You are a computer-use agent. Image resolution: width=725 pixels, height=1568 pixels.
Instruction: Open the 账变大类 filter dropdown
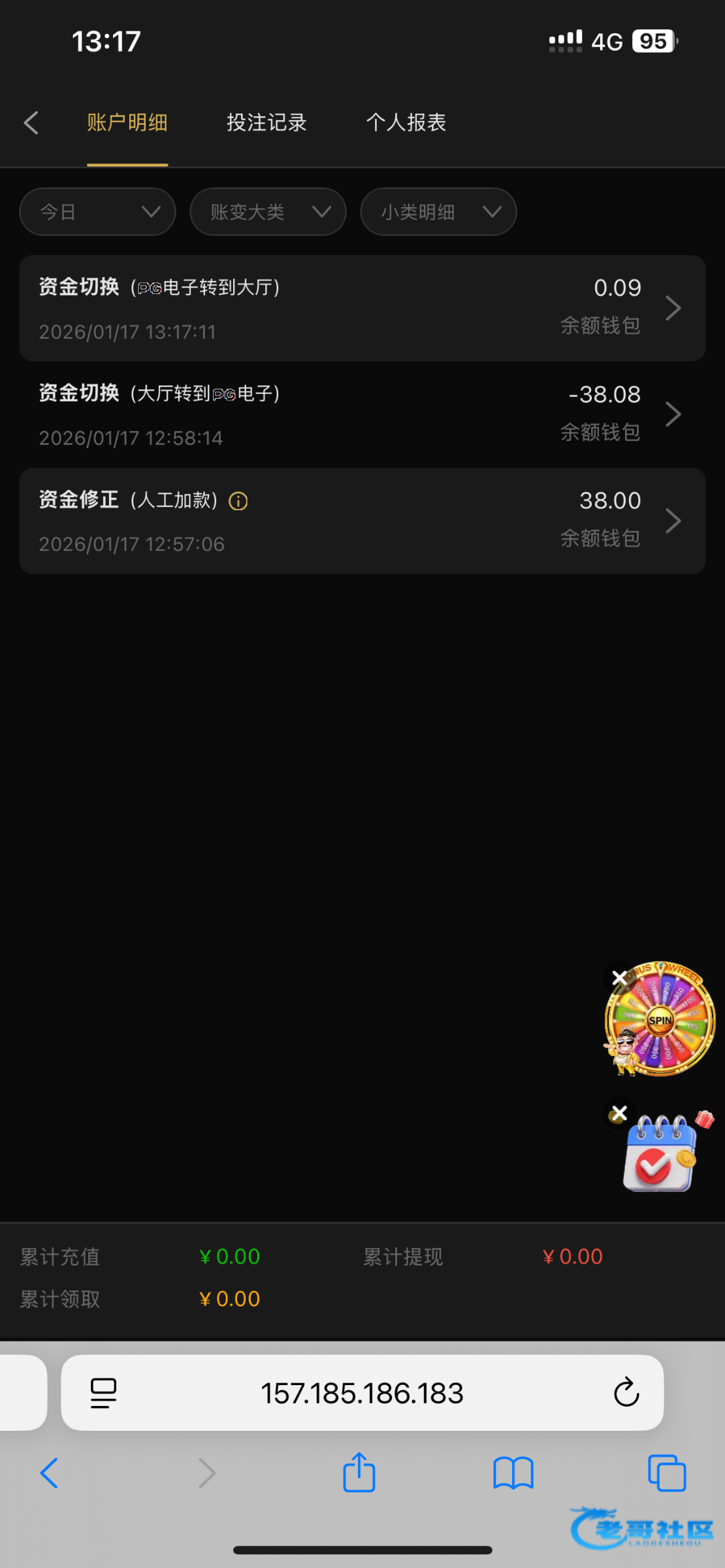(x=268, y=212)
